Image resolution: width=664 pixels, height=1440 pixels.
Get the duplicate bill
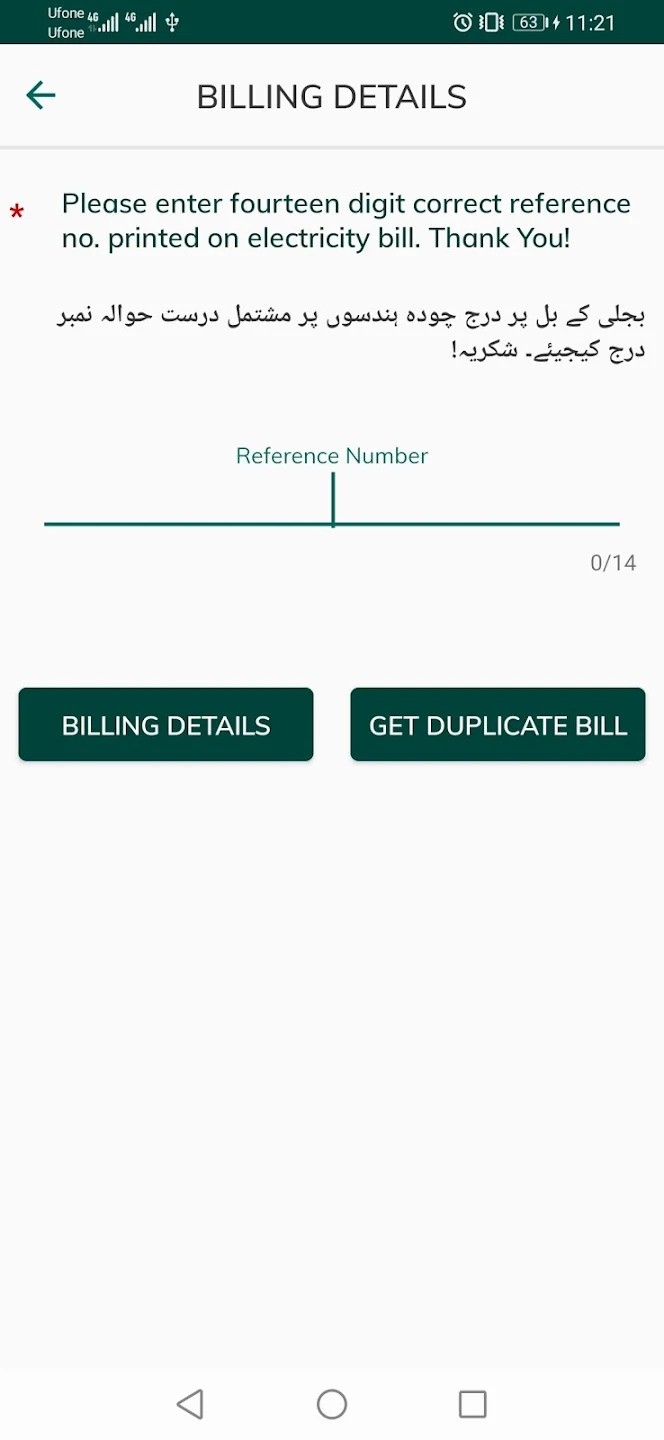[498, 725]
